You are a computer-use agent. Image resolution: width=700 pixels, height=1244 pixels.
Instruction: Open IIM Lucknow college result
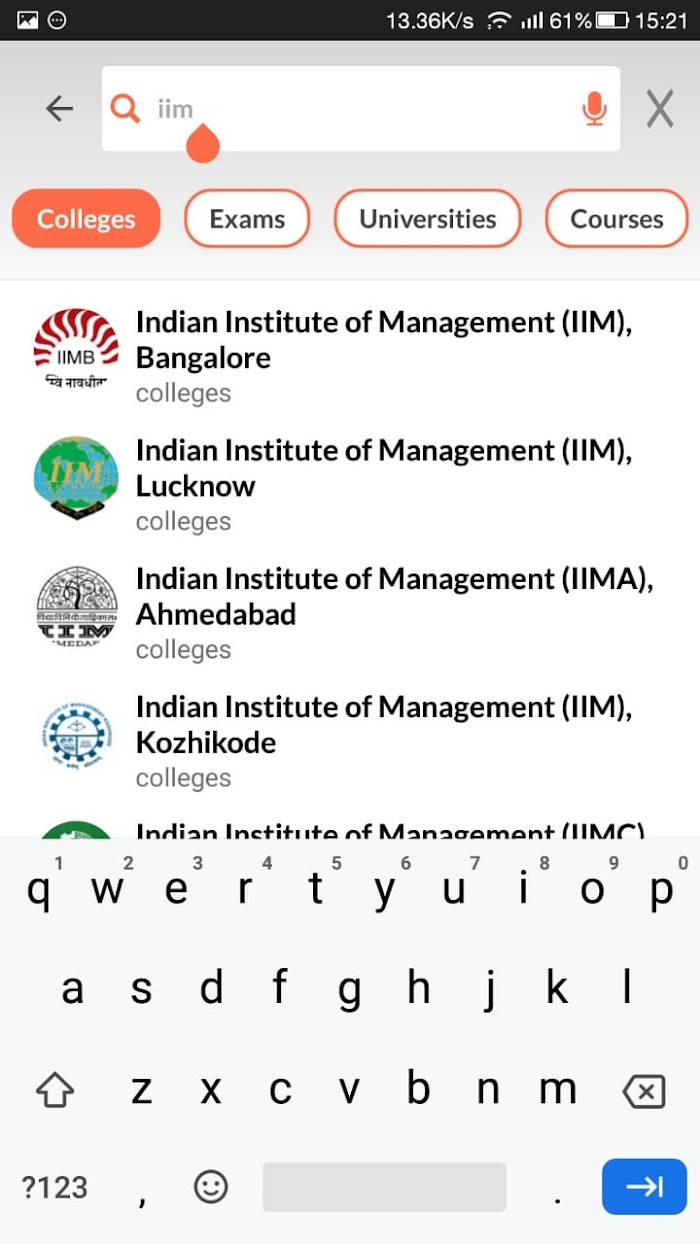click(350, 484)
